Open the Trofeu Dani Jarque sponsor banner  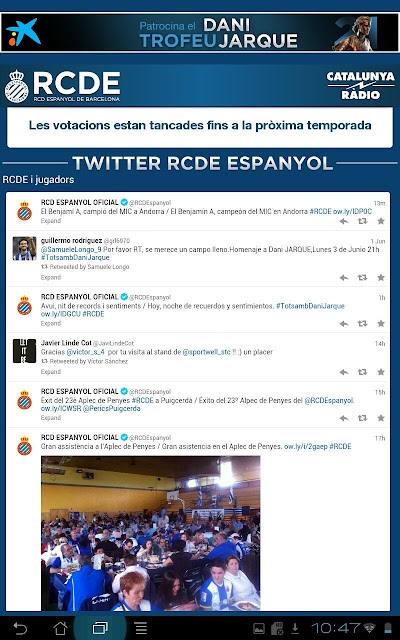200,33
